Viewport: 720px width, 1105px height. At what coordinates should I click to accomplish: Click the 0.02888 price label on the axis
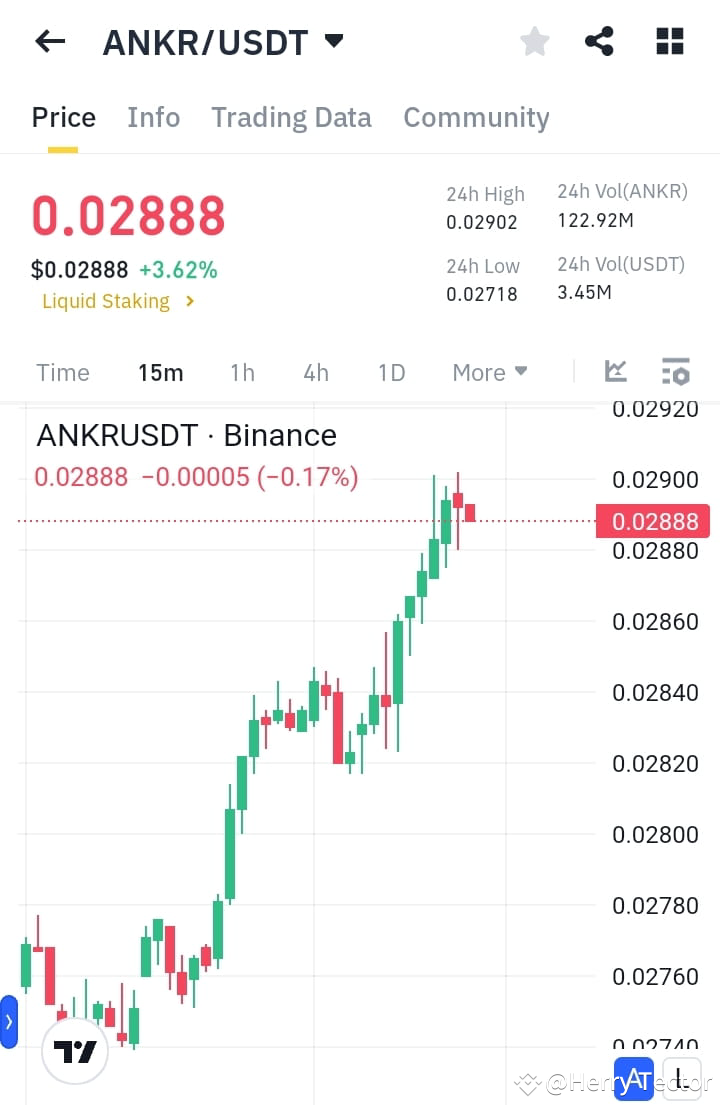click(x=652, y=521)
